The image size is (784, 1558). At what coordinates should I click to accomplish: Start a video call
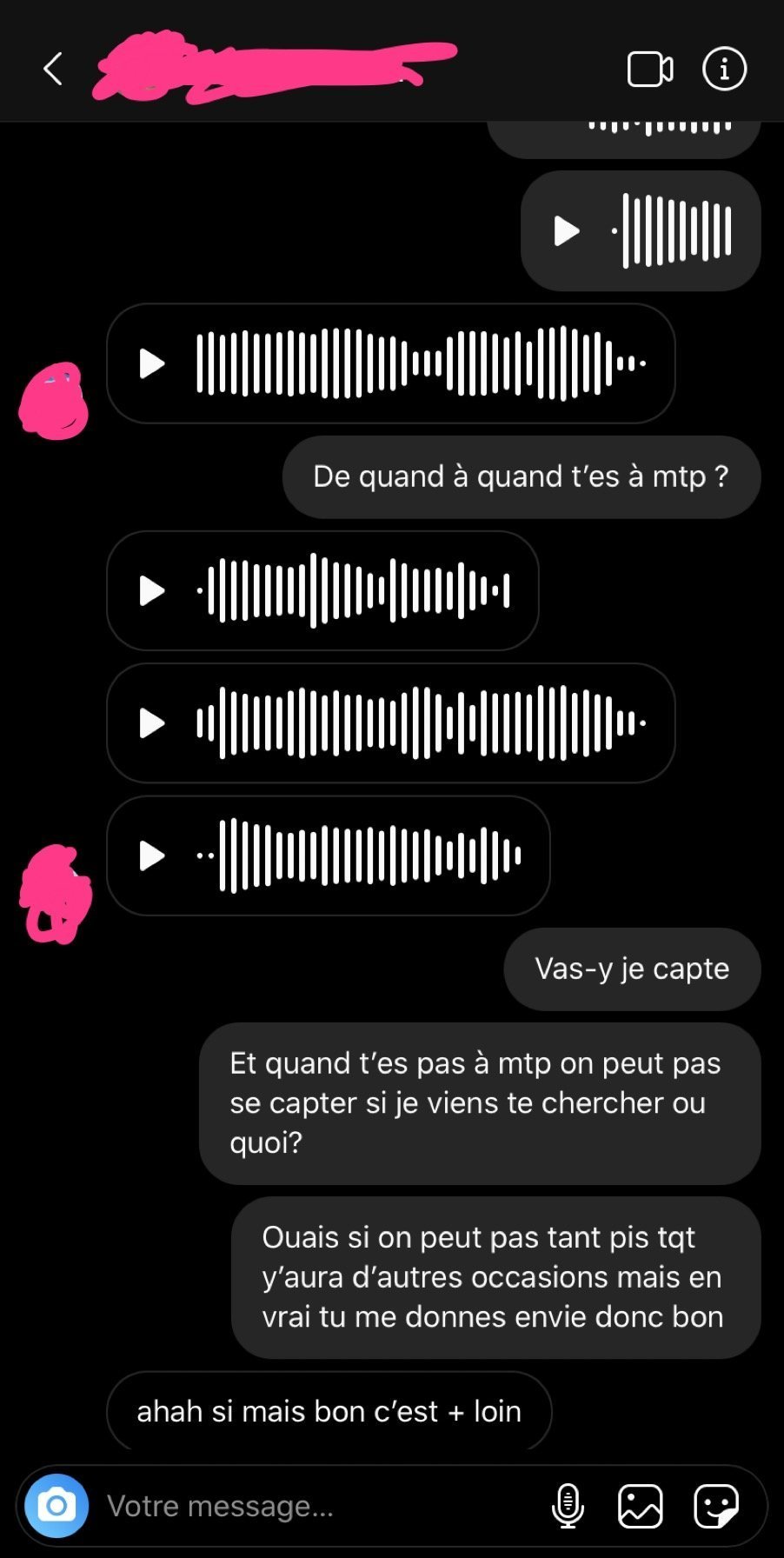[649, 69]
